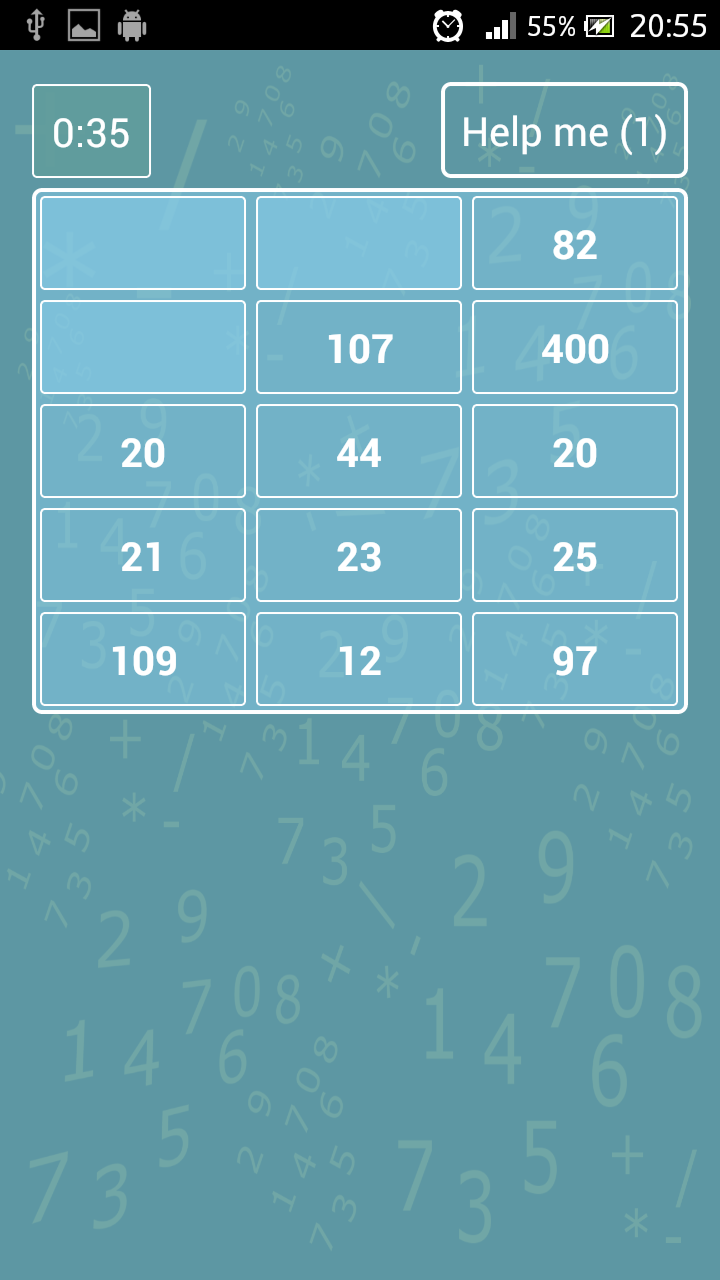This screenshot has height=1280, width=720.
Task: Tap the 12 tile at the bottom
Action: (x=358, y=659)
